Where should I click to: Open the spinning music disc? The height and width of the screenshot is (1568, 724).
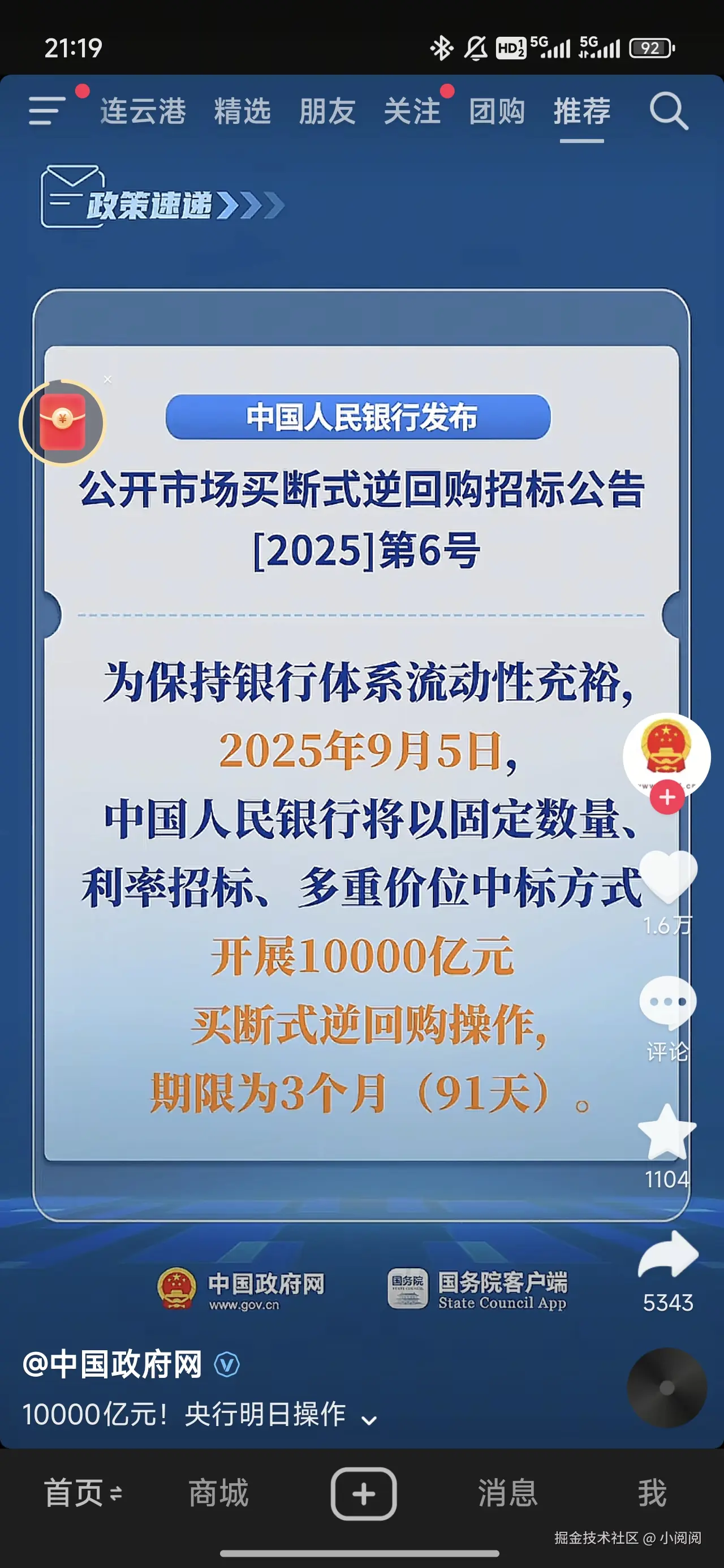point(667,1387)
